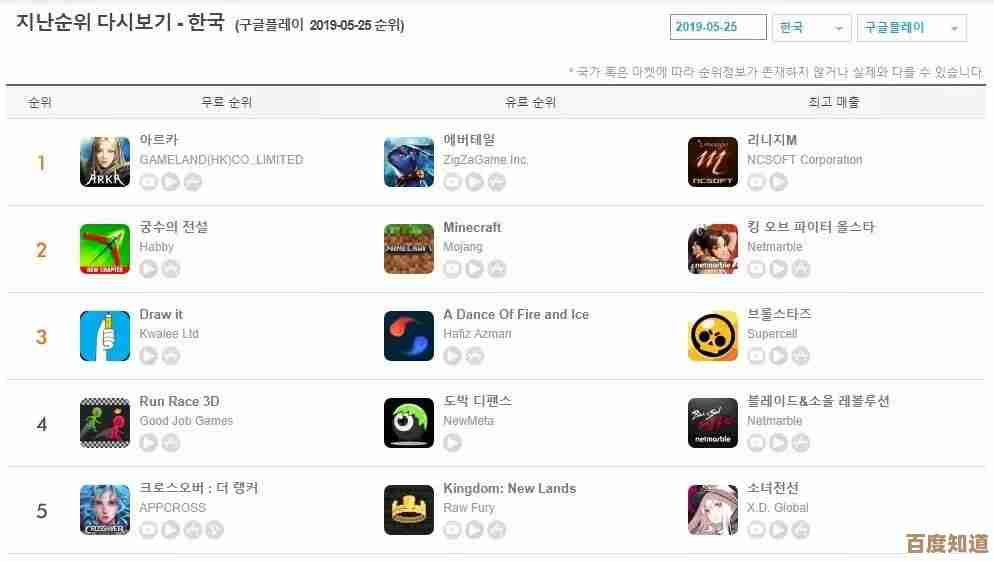Viewport: 994px width, 562px height.
Task: Open A Dance Of Fire and Ice
Action: click(516, 314)
